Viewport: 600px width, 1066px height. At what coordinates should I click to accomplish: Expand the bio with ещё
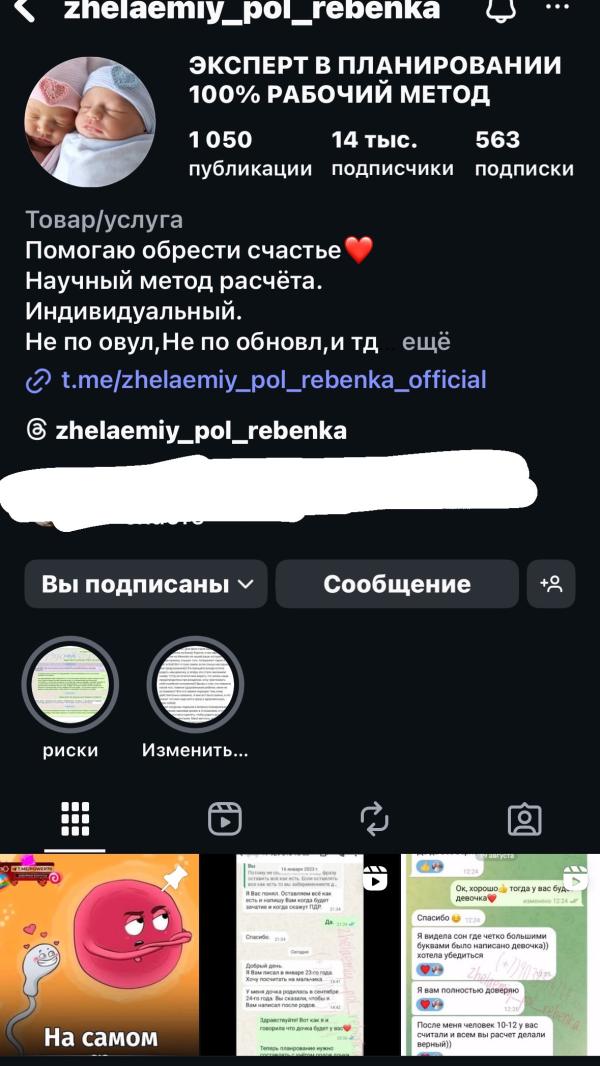click(426, 342)
